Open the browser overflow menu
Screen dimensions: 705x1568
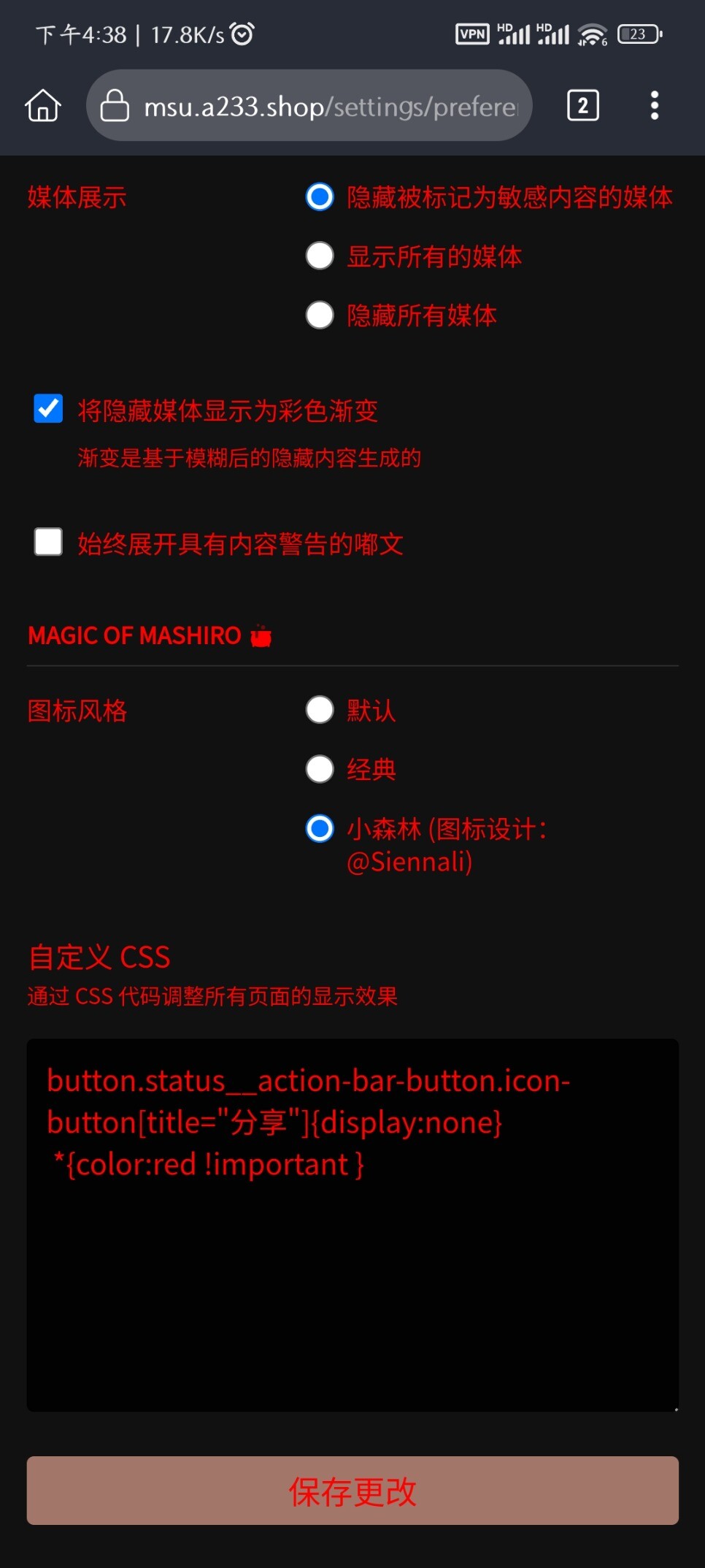pos(655,106)
